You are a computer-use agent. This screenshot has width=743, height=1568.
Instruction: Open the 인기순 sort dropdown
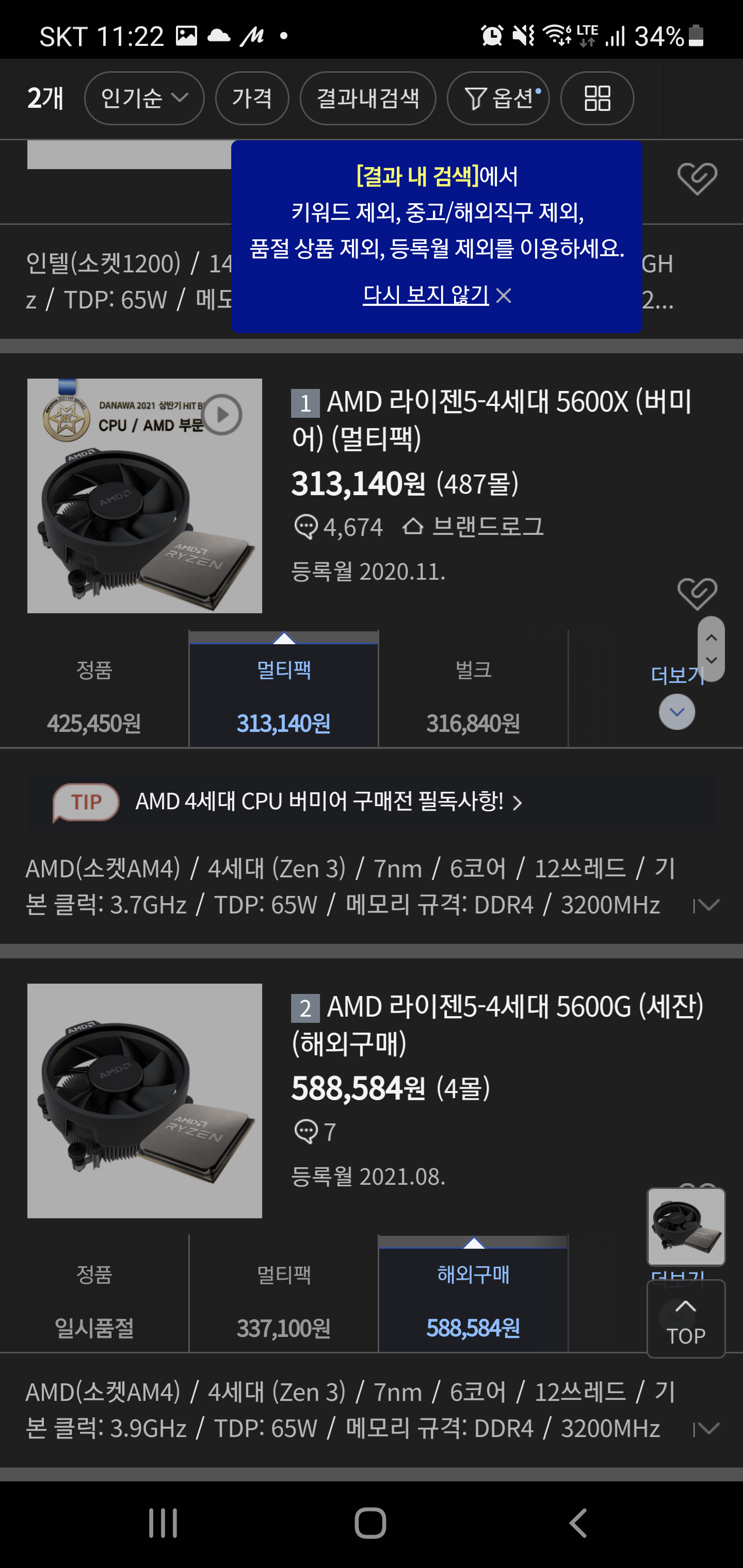[x=144, y=98]
